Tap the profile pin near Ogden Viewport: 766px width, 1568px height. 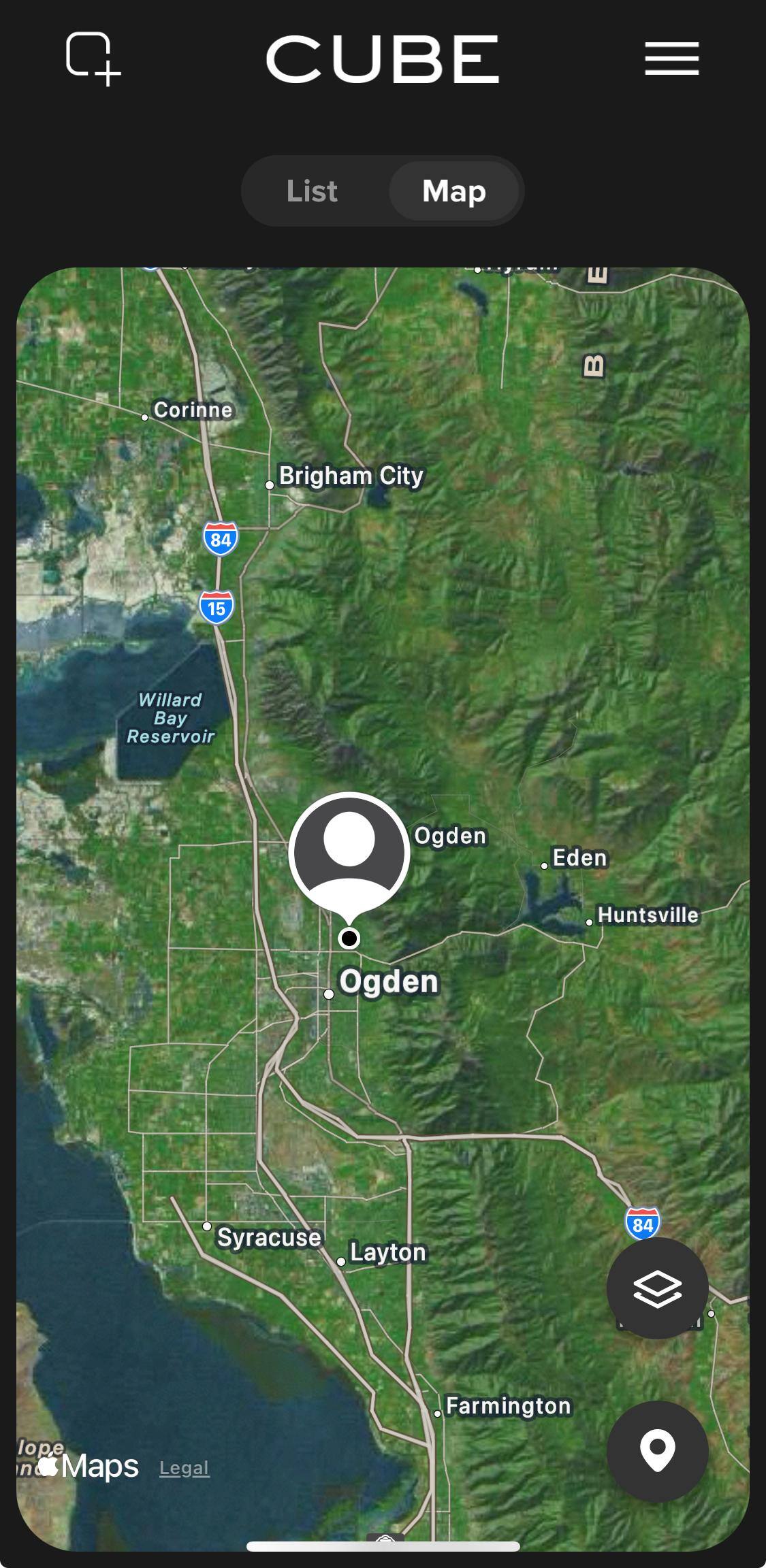tap(349, 853)
